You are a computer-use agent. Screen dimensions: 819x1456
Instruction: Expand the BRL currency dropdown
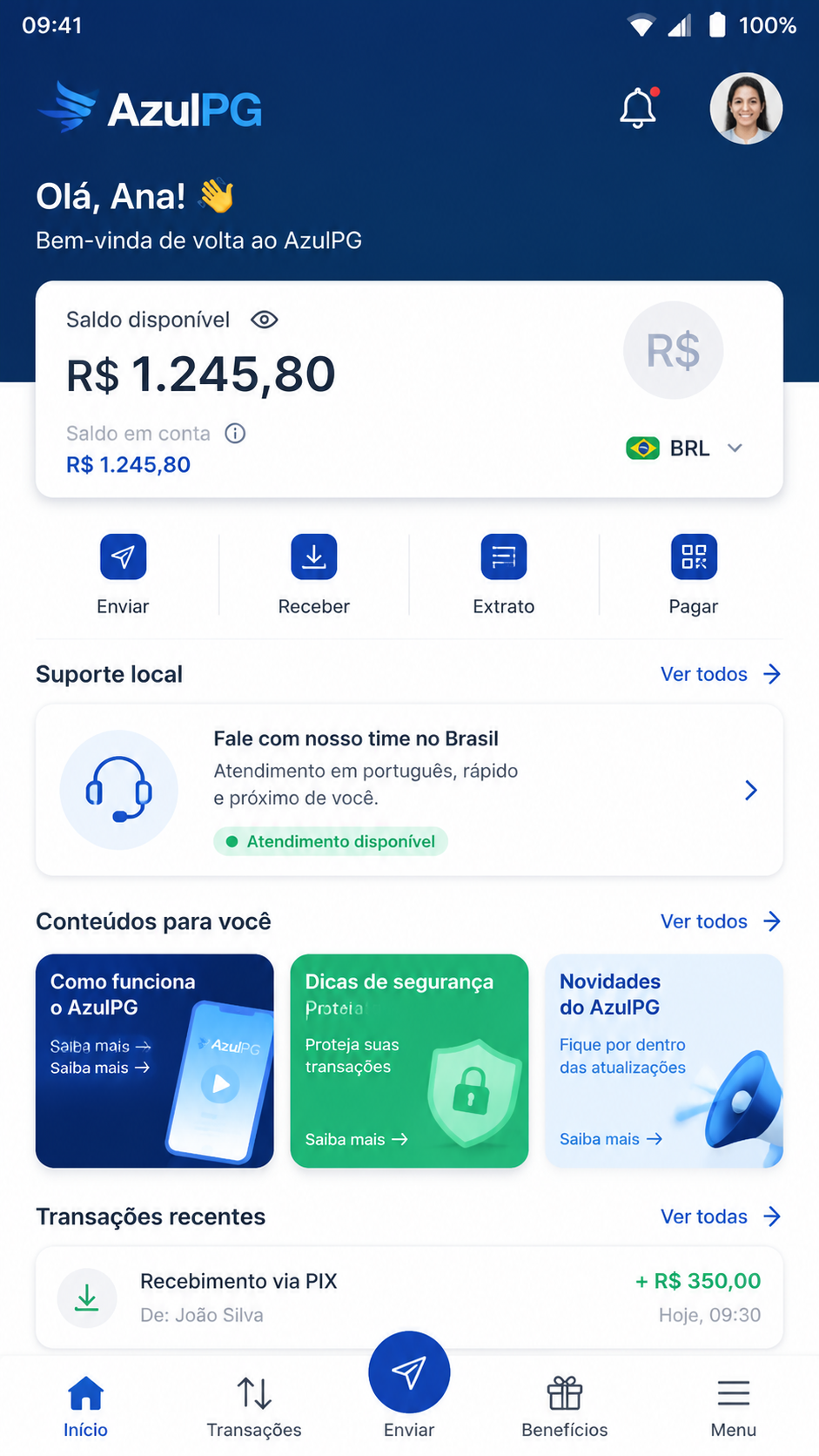[684, 448]
